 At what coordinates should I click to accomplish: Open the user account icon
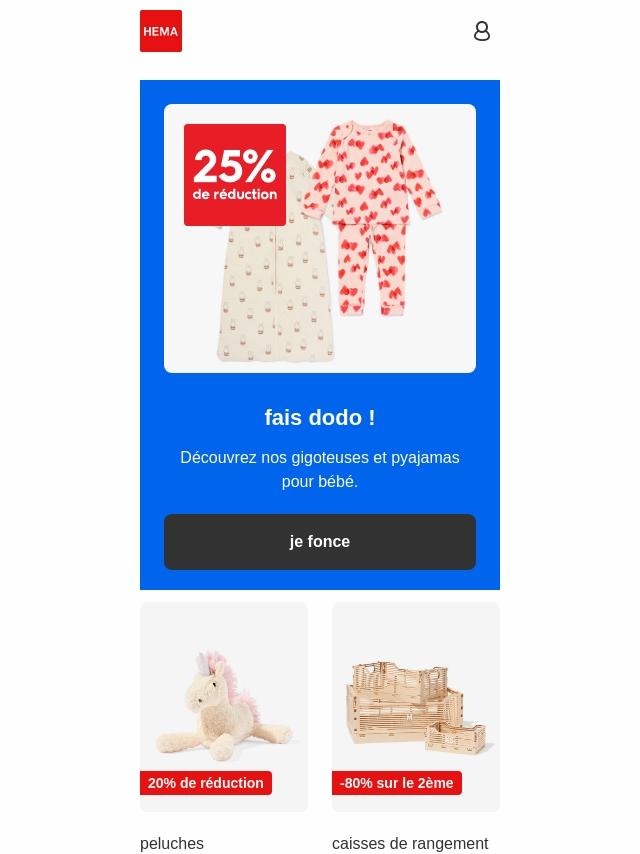click(481, 31)
